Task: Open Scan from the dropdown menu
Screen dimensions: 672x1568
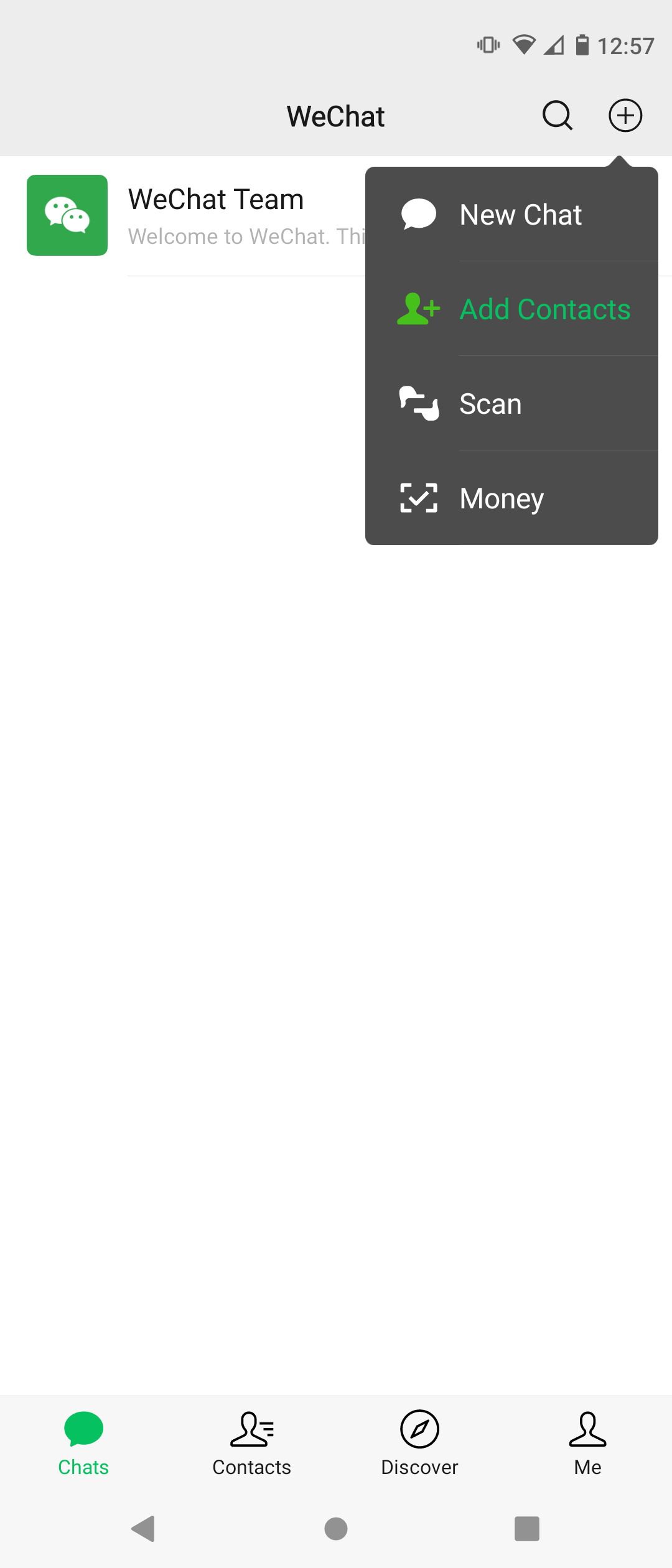Action: click(490, 403)
